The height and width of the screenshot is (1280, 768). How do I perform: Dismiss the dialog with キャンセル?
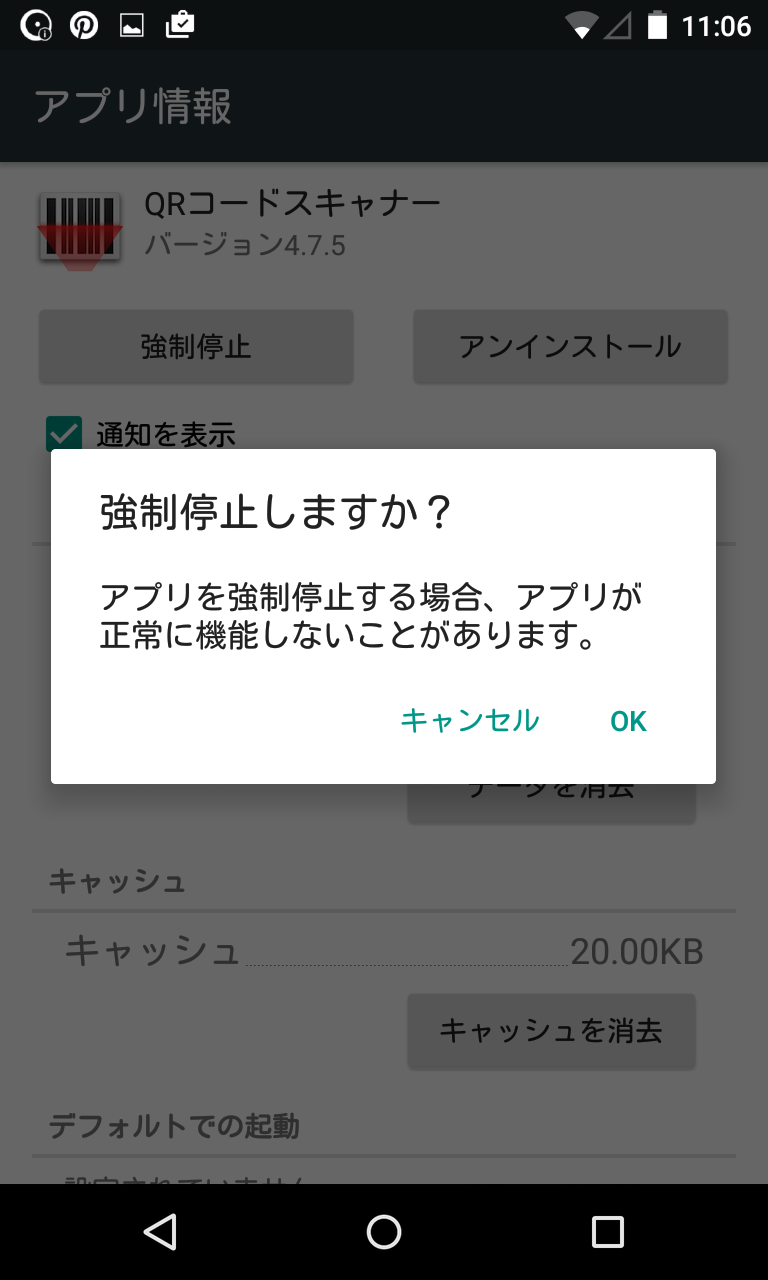tap(470, 720)
